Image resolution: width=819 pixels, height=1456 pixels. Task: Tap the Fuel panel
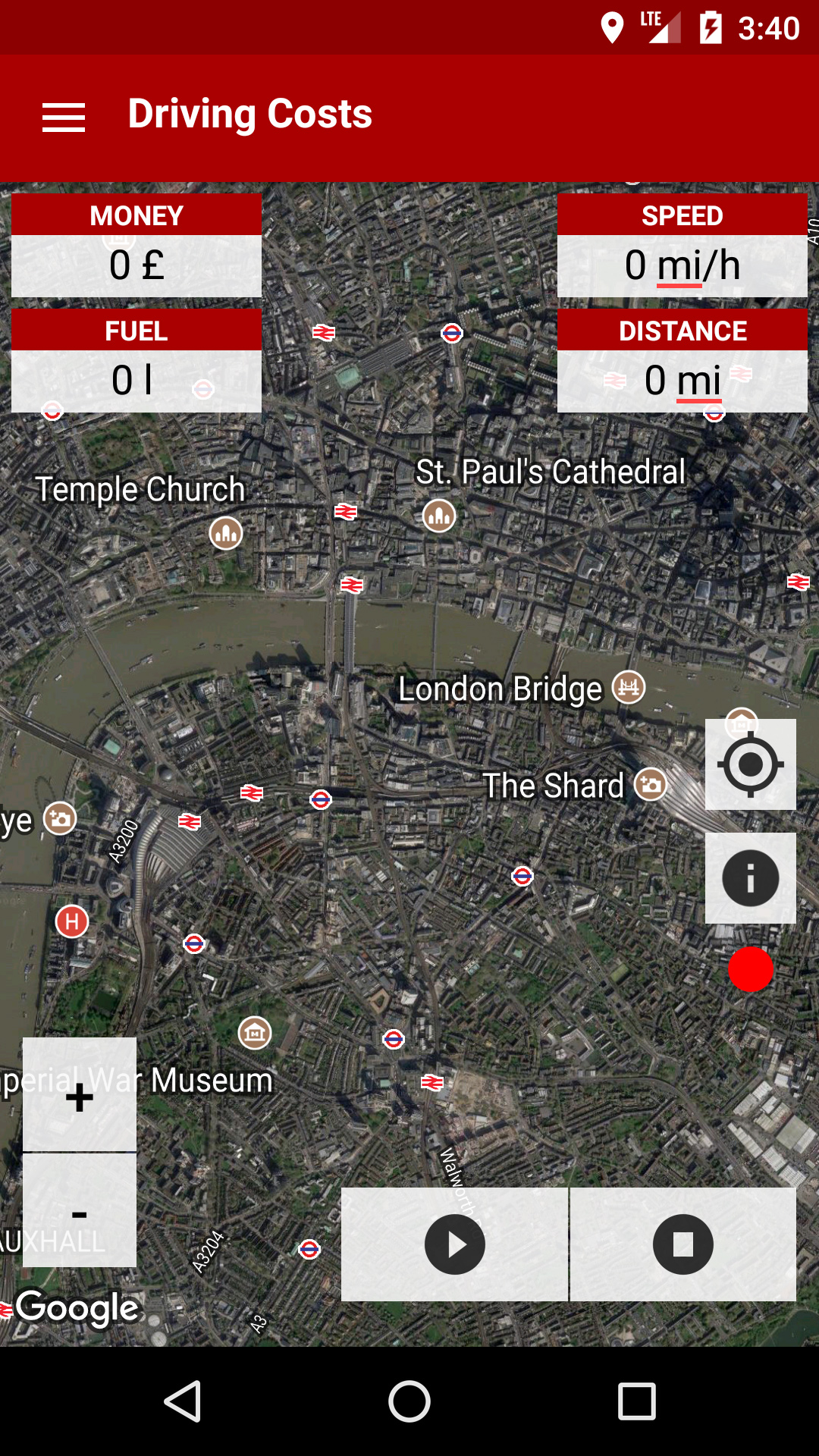pos(136,361)
